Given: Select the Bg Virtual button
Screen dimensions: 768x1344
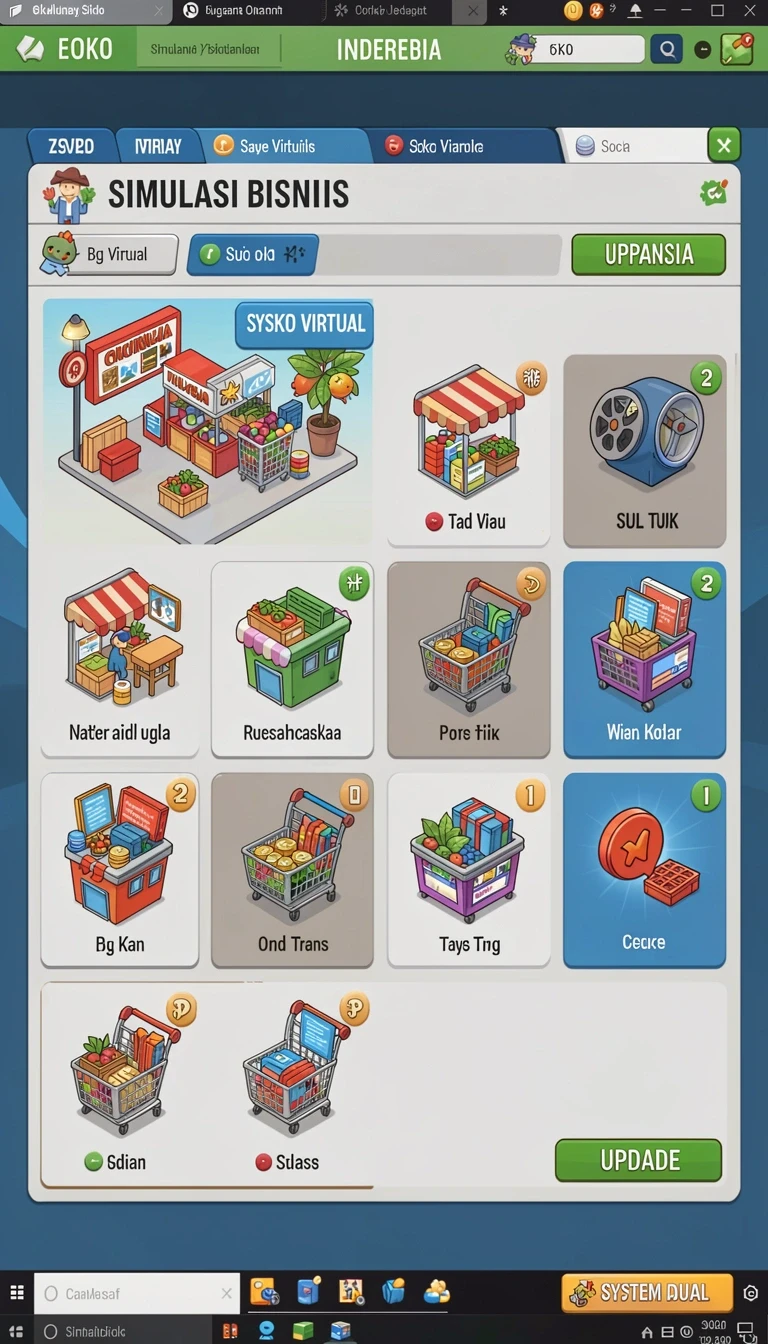Looking at the screenshot, I should 109,255.
